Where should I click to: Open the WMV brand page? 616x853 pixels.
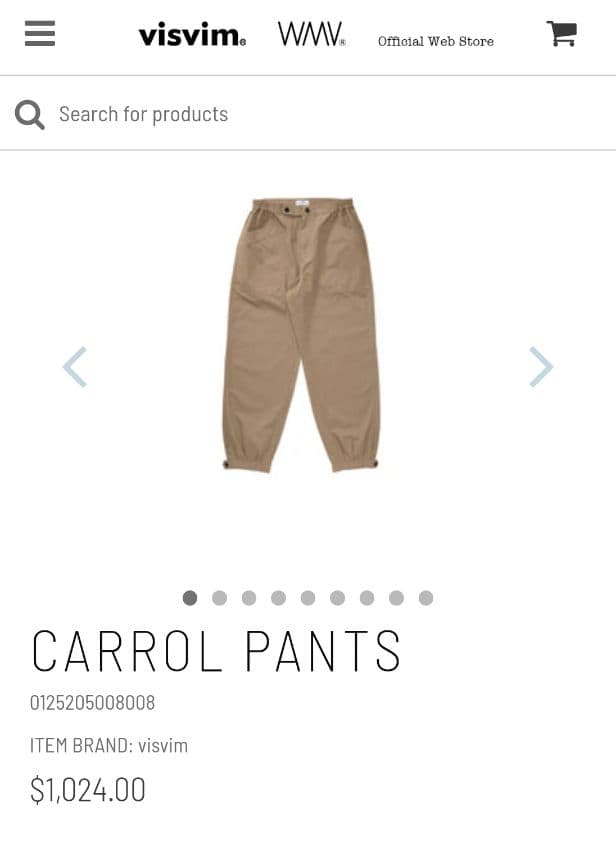point(311,36)
